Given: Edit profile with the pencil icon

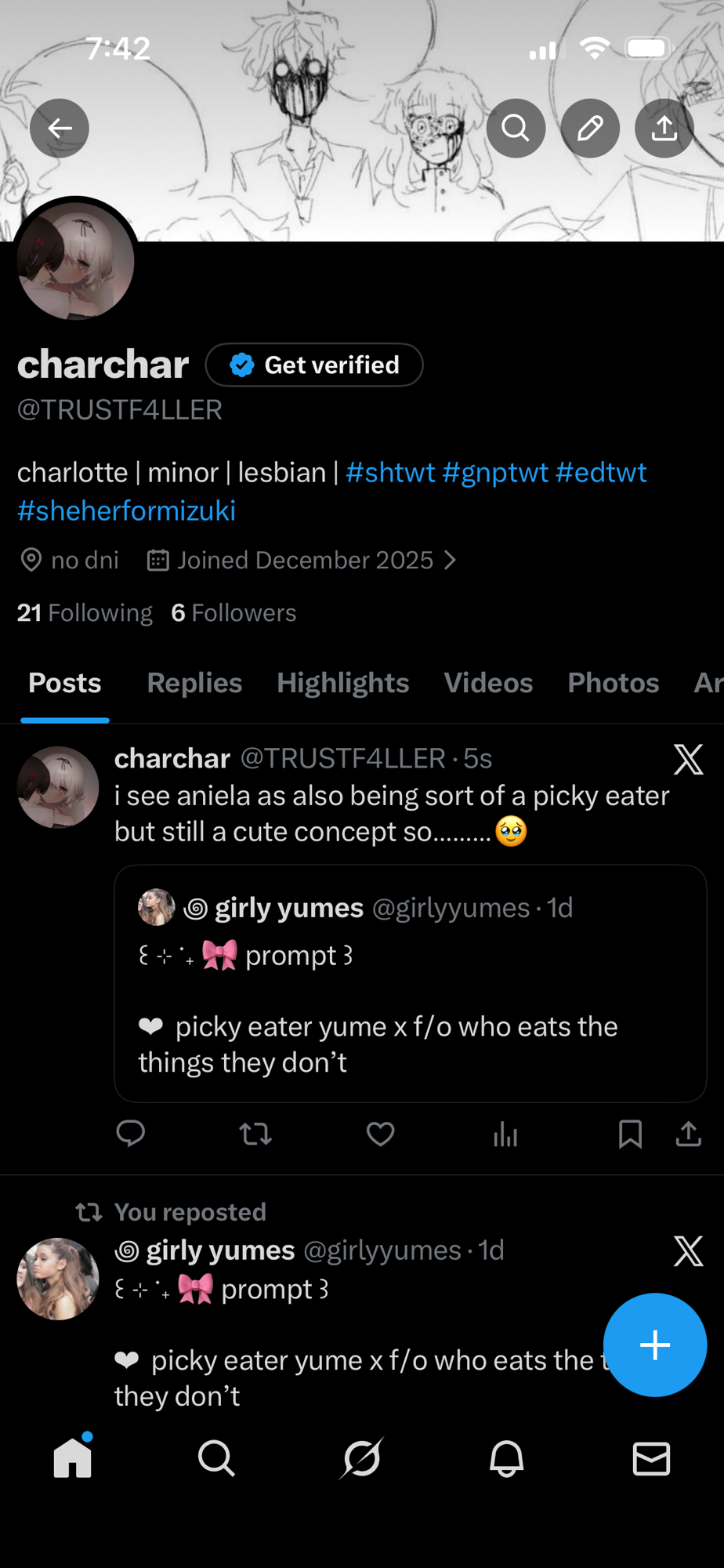Looking at the screenshot, I should pos(590,128).
